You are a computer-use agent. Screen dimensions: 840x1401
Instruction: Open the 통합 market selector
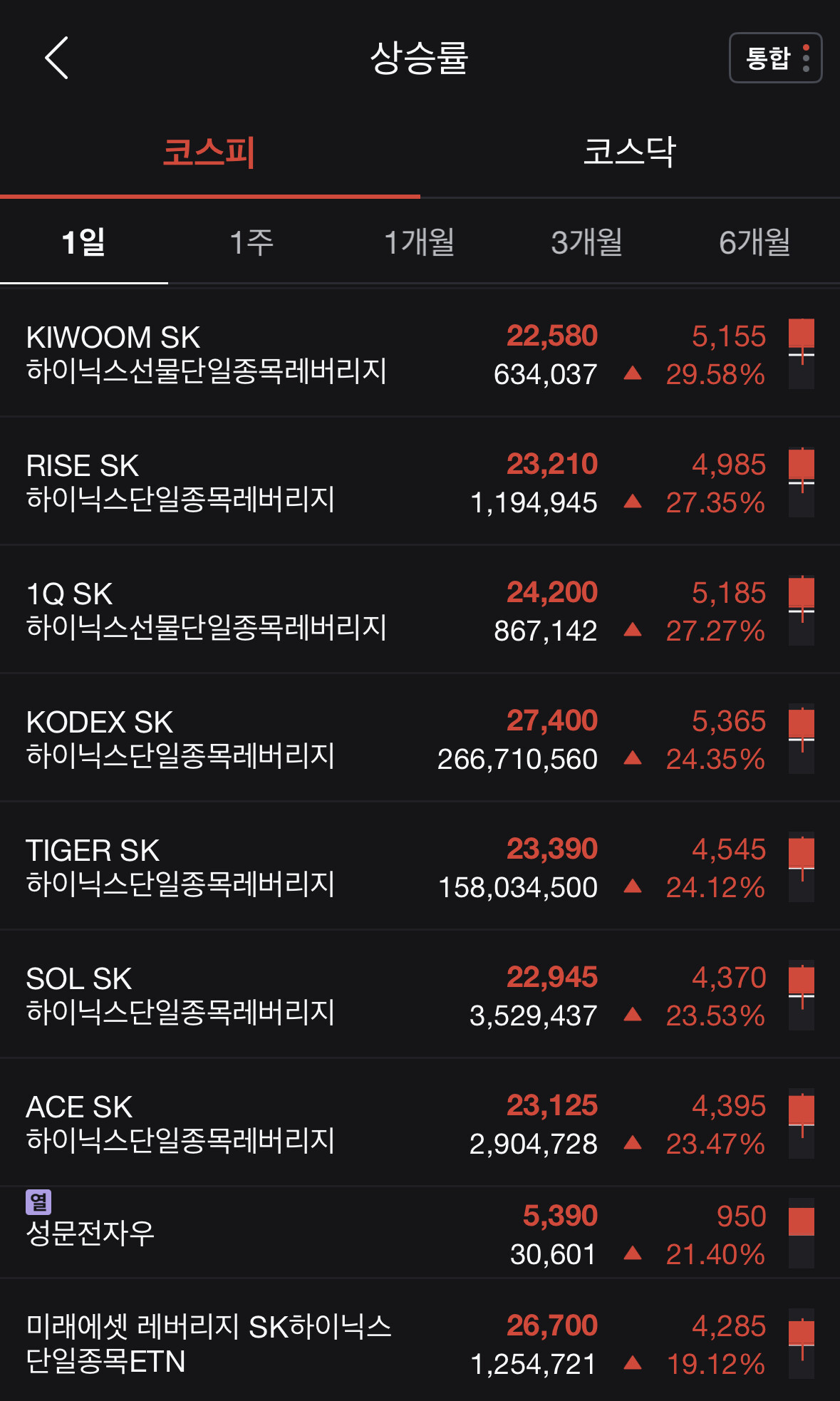[x=775, y=58]
